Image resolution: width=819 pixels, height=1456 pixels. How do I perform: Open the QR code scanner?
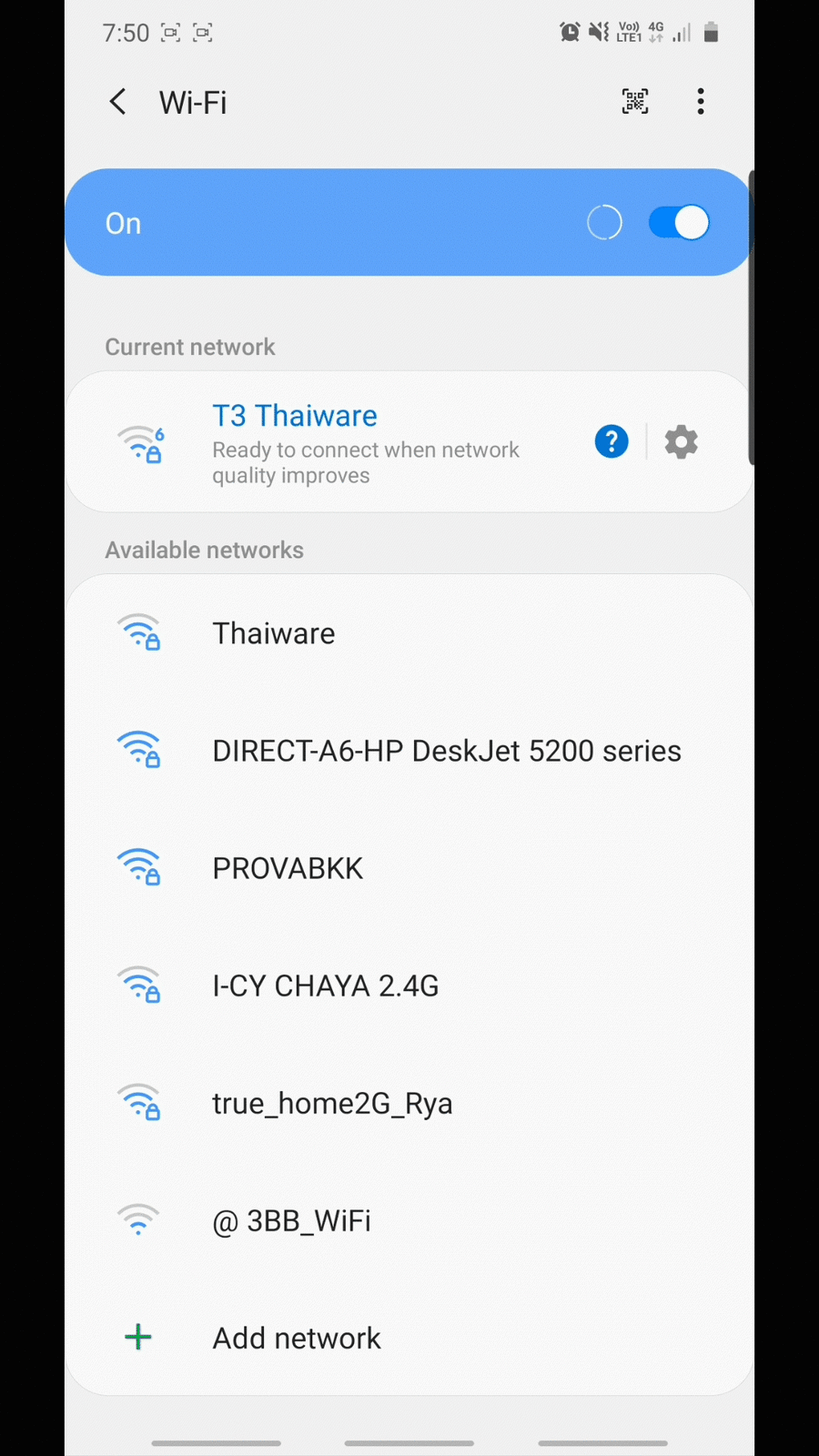[x=635, y=102]
